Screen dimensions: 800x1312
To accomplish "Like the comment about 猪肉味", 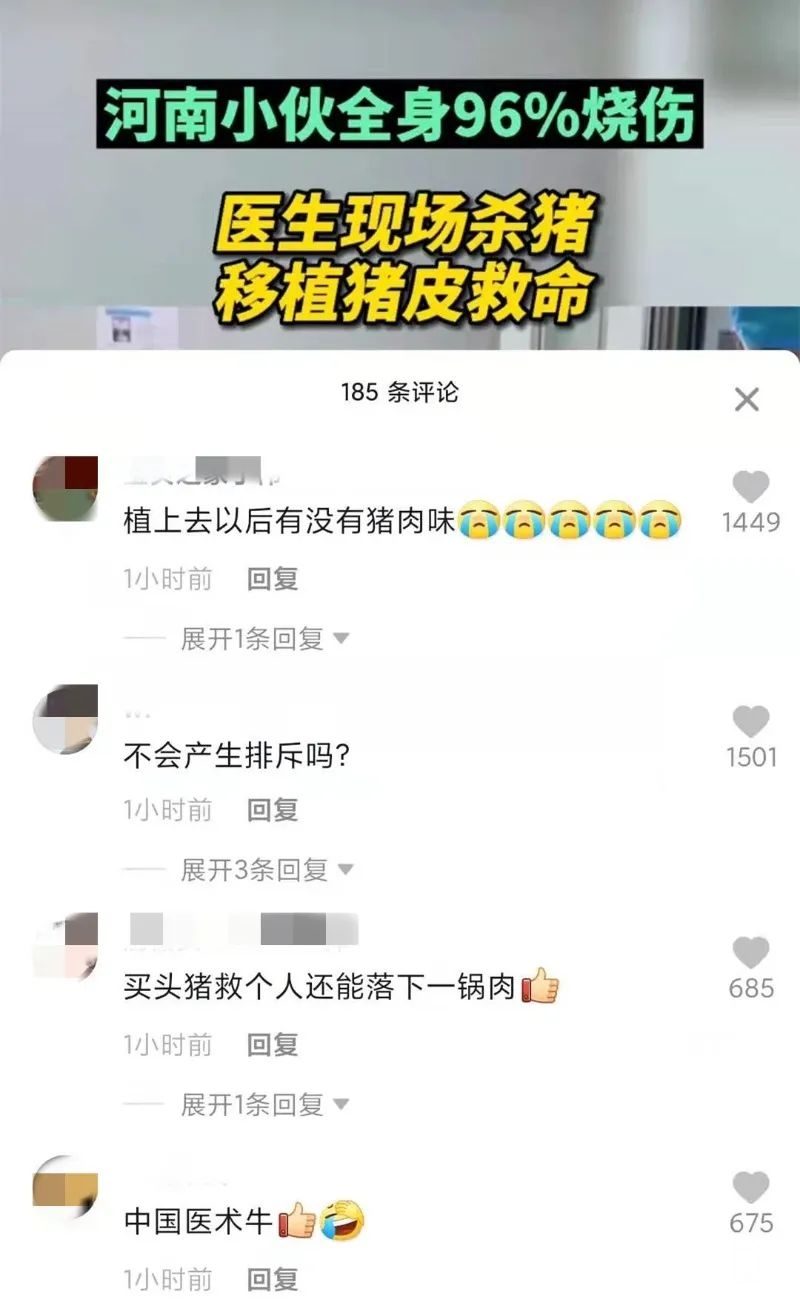I will [750, 487].
